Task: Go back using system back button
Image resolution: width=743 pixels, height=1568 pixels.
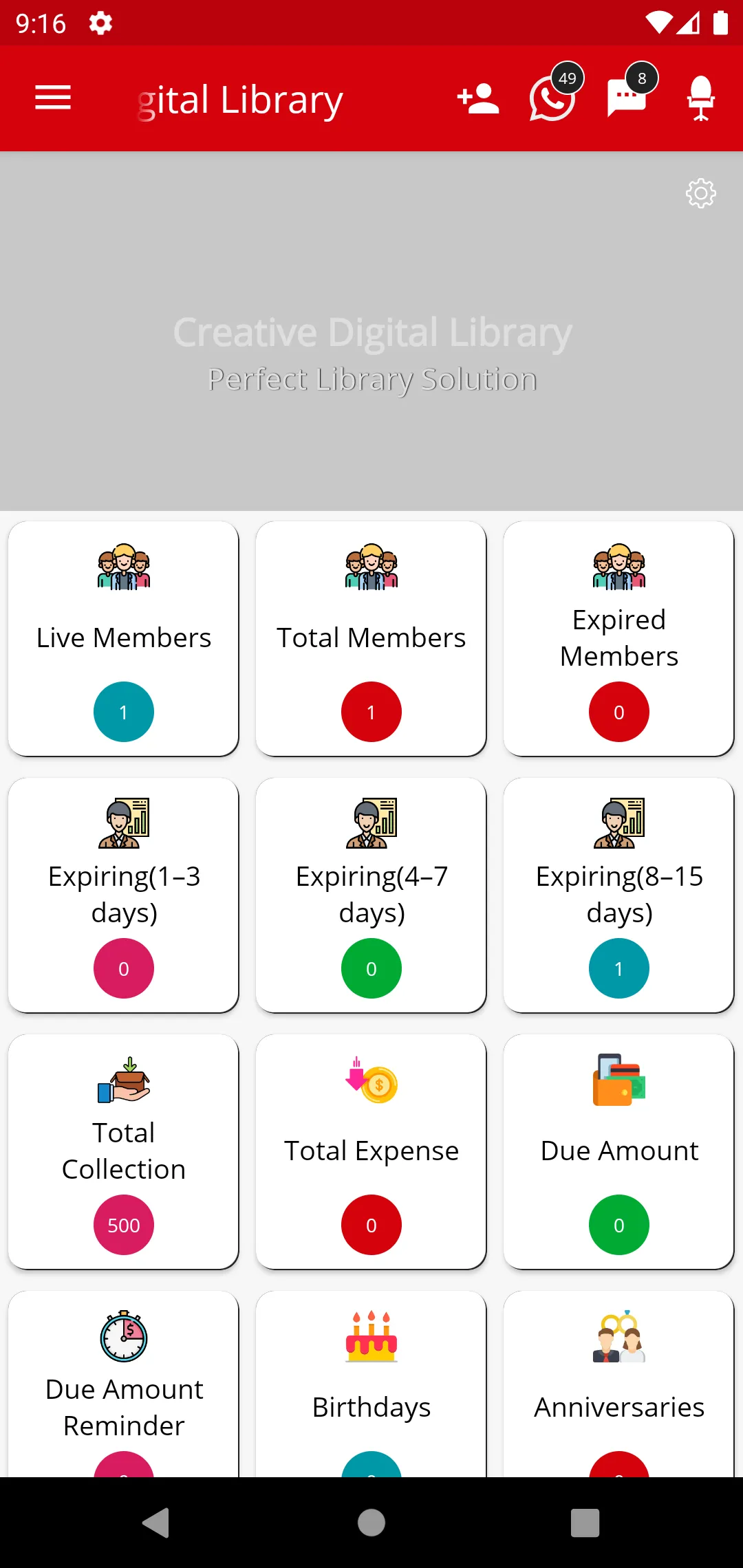Action: [156, 1523]
